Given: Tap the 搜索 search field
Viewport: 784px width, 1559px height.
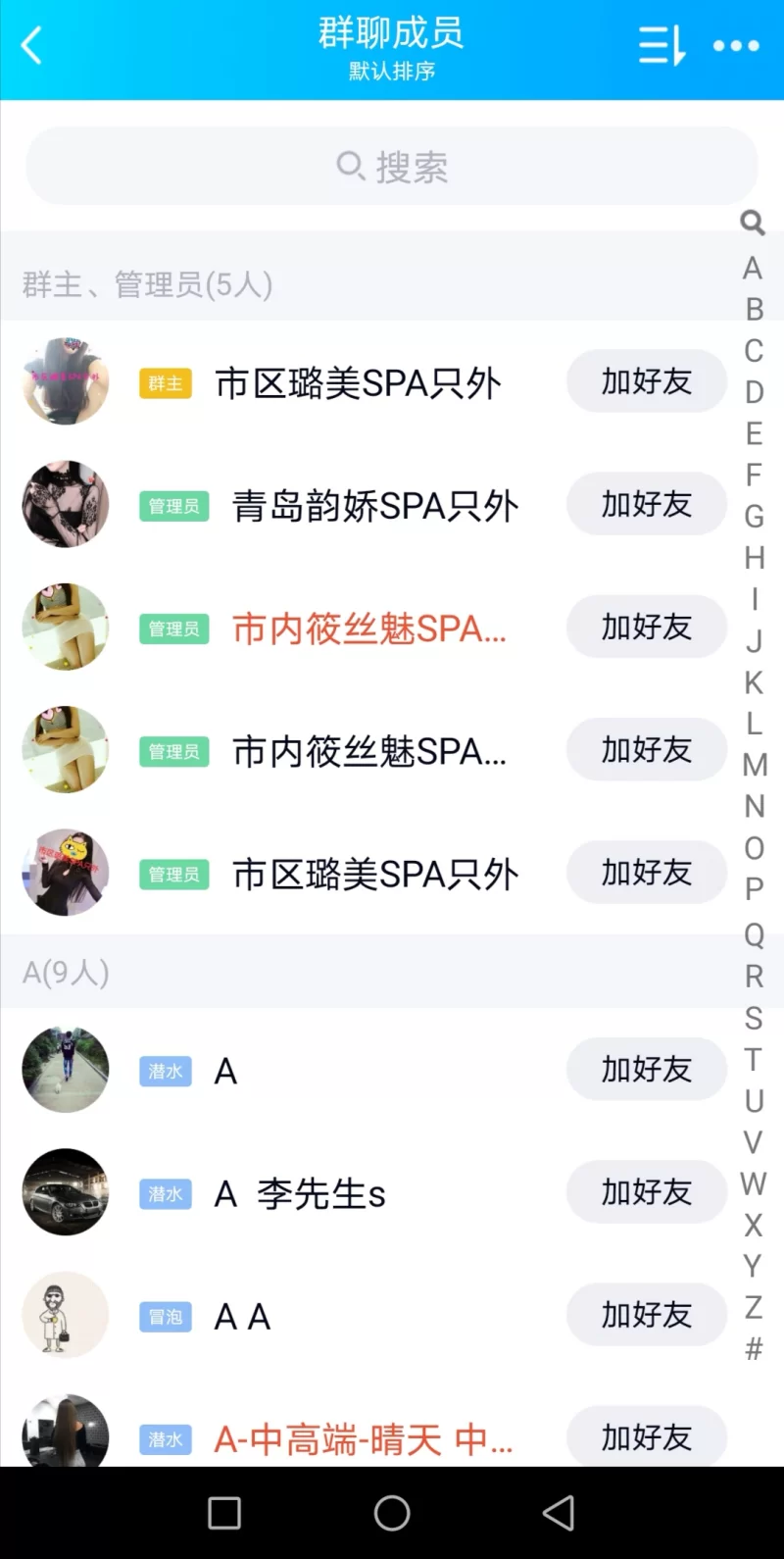Looking at the screenshot, I should [392, 167].
